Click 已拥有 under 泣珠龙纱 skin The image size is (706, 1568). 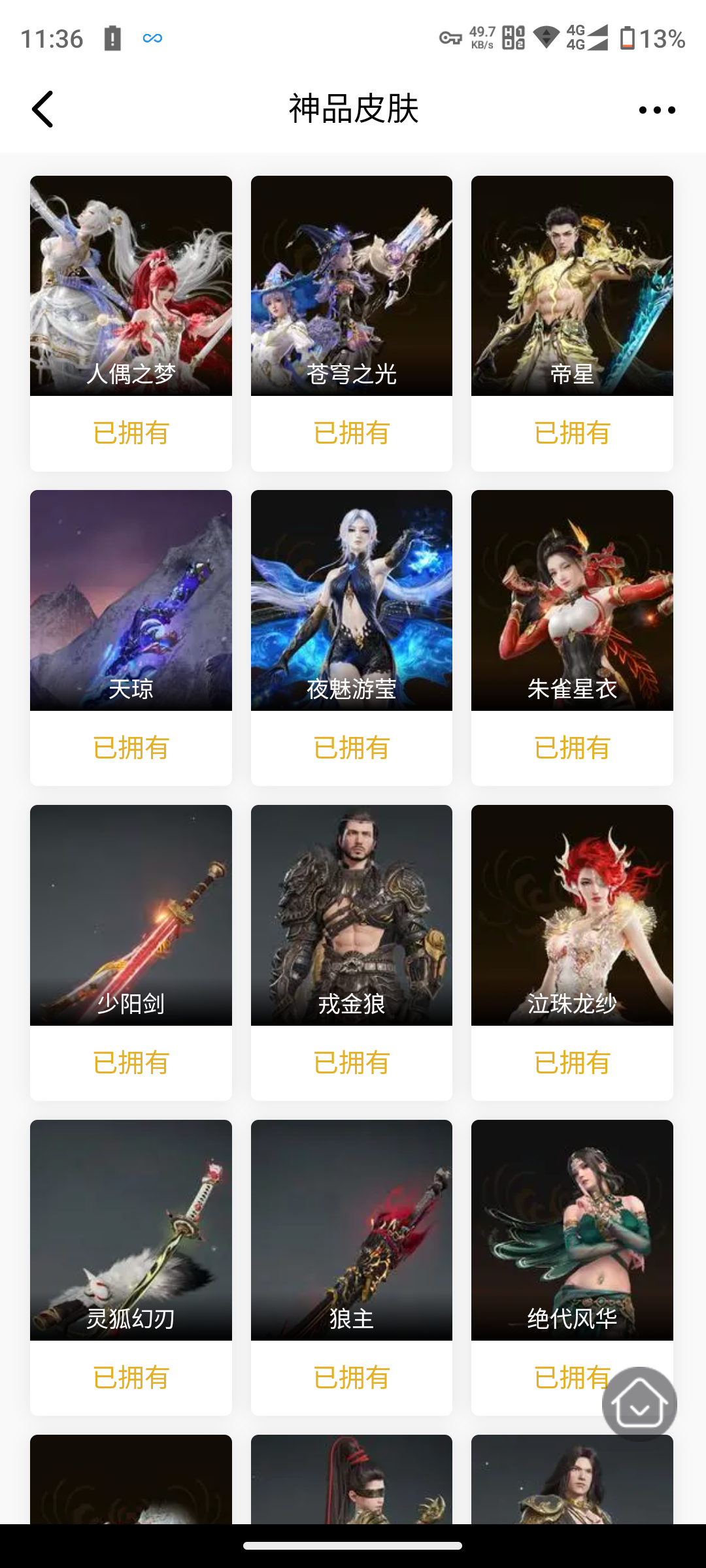pyautogui.click(x=571, y=1063)
